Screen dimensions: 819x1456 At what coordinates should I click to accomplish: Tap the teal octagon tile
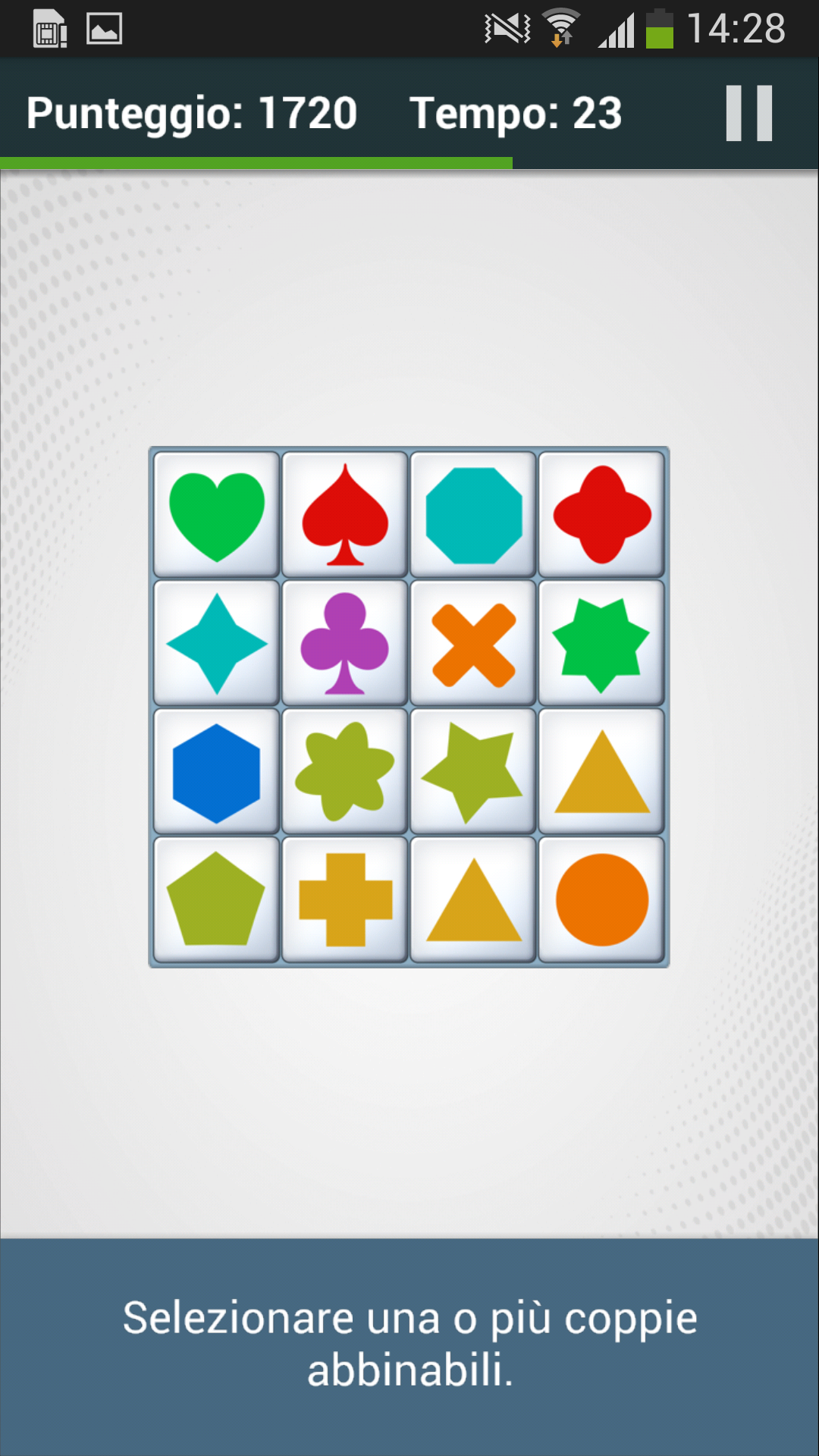pyautogui.click(x=473, y=515)
